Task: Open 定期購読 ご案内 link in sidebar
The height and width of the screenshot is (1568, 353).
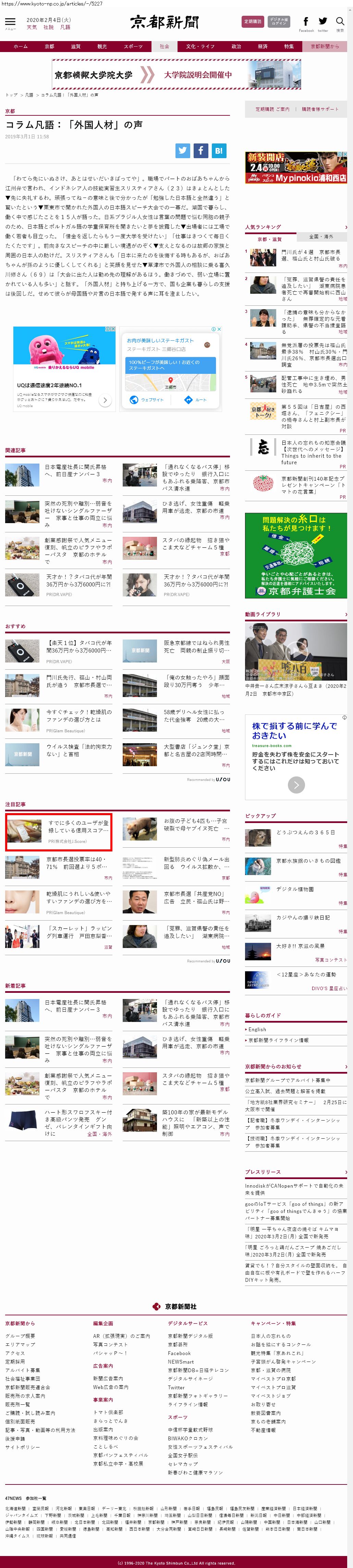Action: (272, 109)
